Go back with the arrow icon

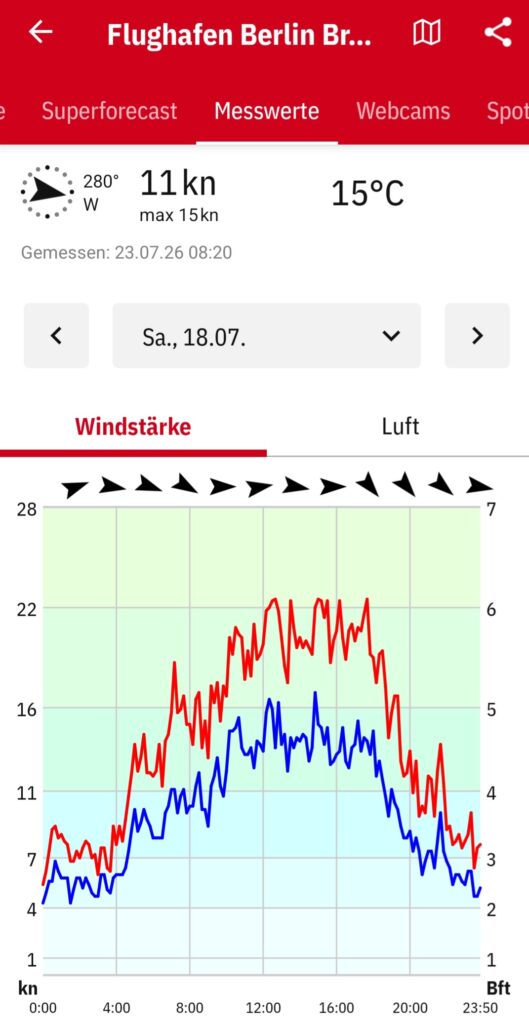[40, 31]
